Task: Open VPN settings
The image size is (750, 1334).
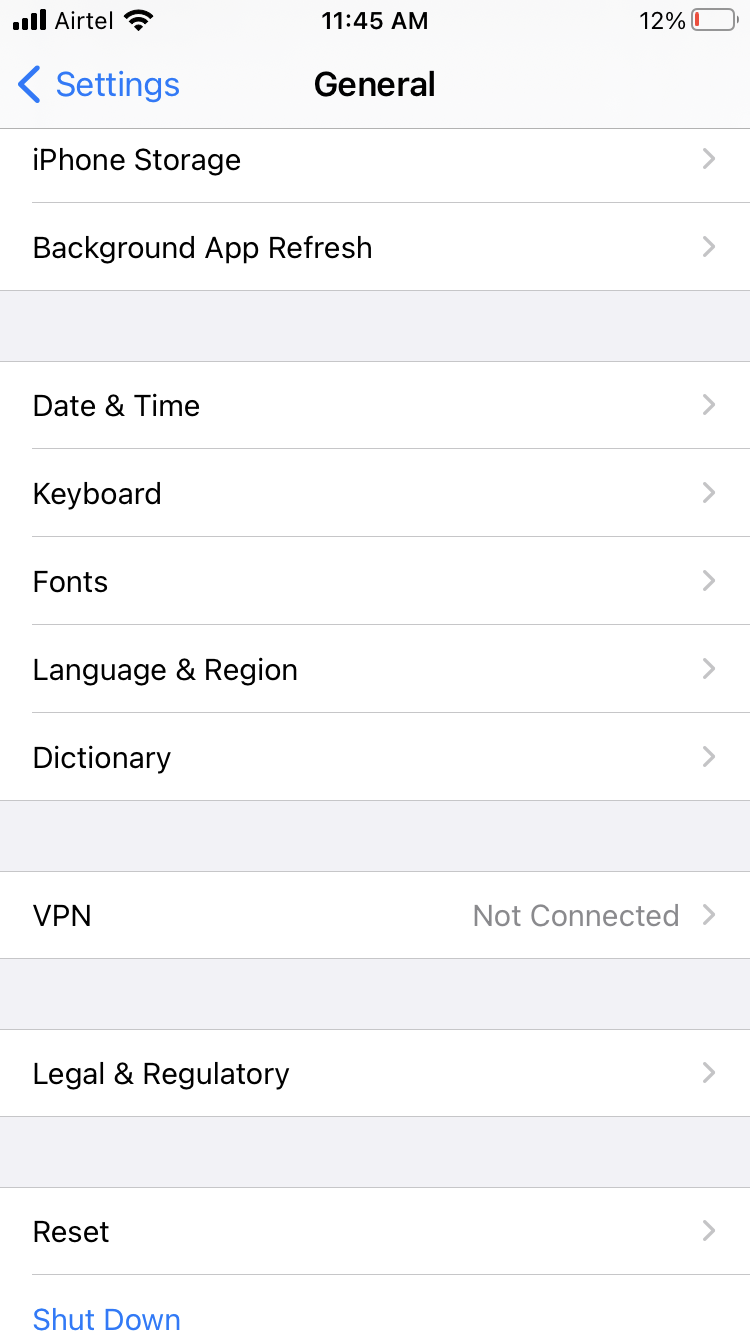Action: [x=375, y=916]
